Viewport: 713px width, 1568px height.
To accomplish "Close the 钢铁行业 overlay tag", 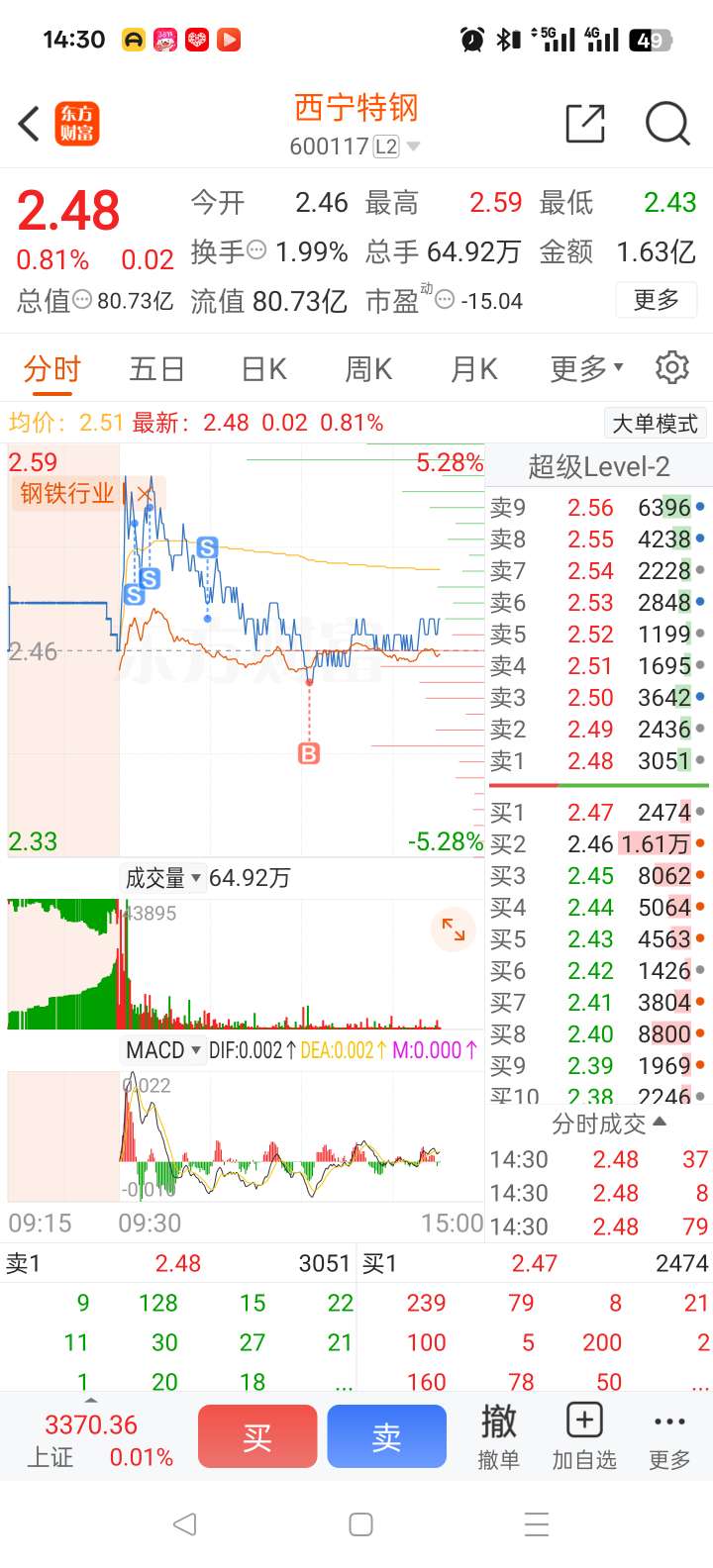I will (x=145, y=493).
